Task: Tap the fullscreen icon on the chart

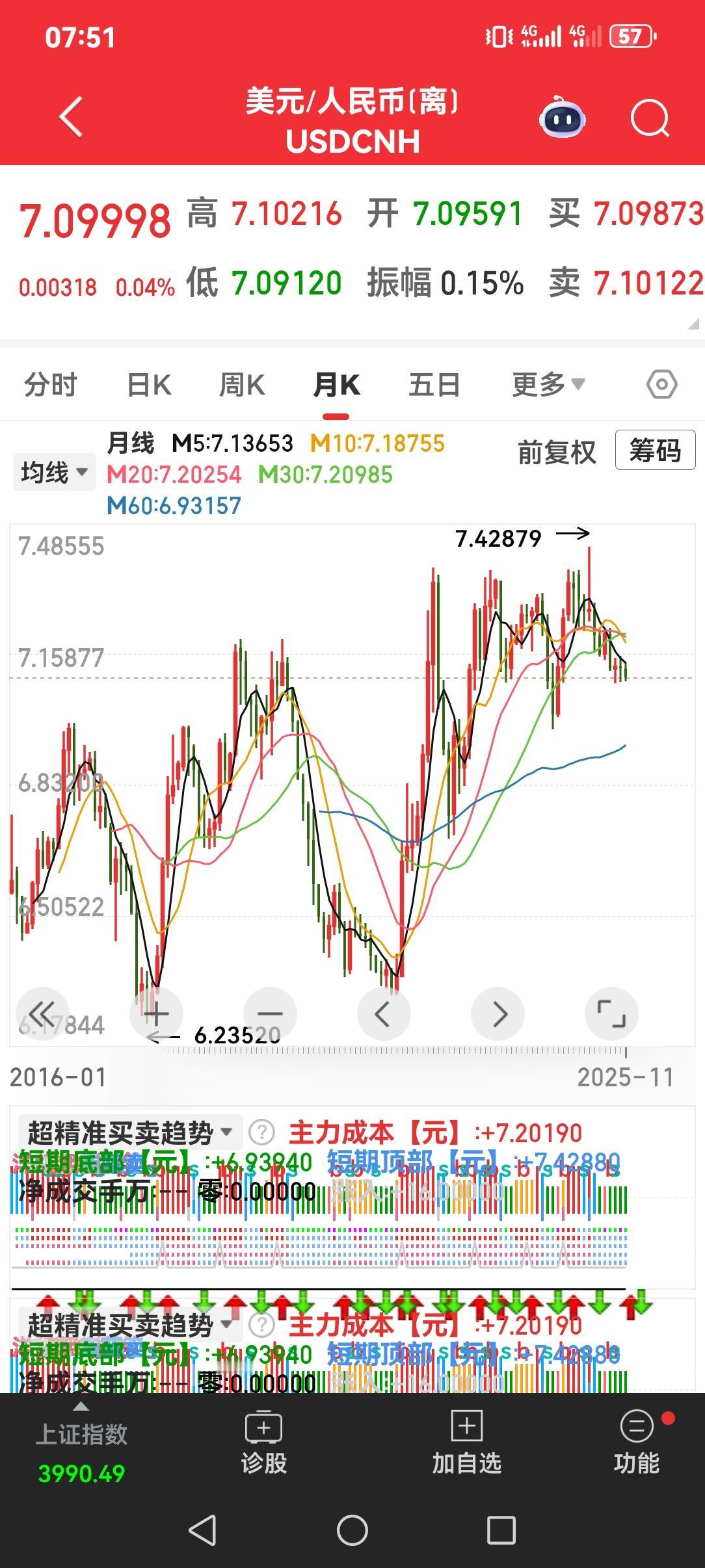Action: click(611, 1013)
